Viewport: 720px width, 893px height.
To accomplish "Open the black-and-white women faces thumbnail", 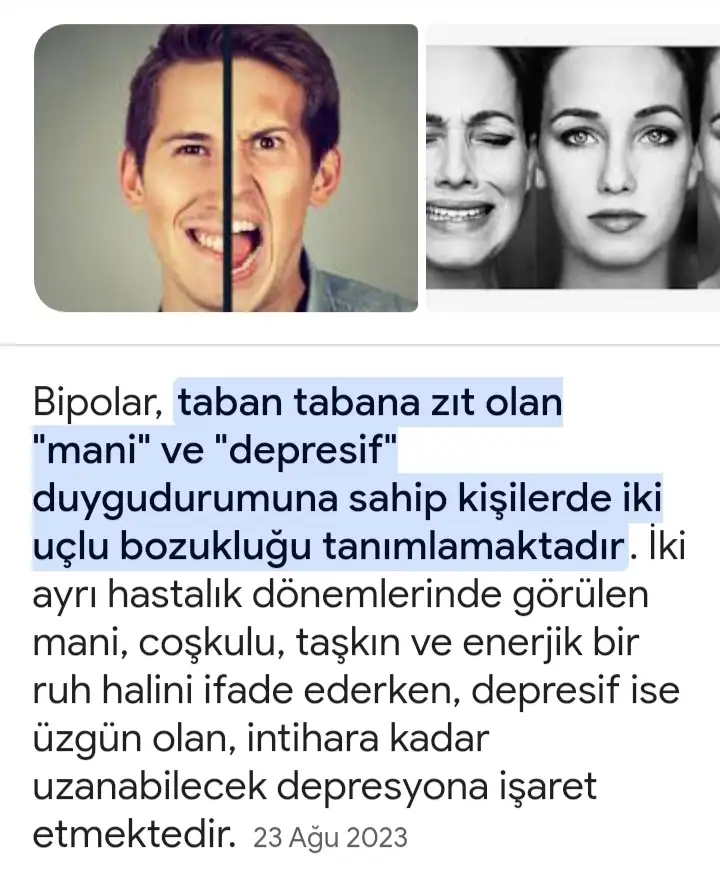I will click(x=572, y=167).
